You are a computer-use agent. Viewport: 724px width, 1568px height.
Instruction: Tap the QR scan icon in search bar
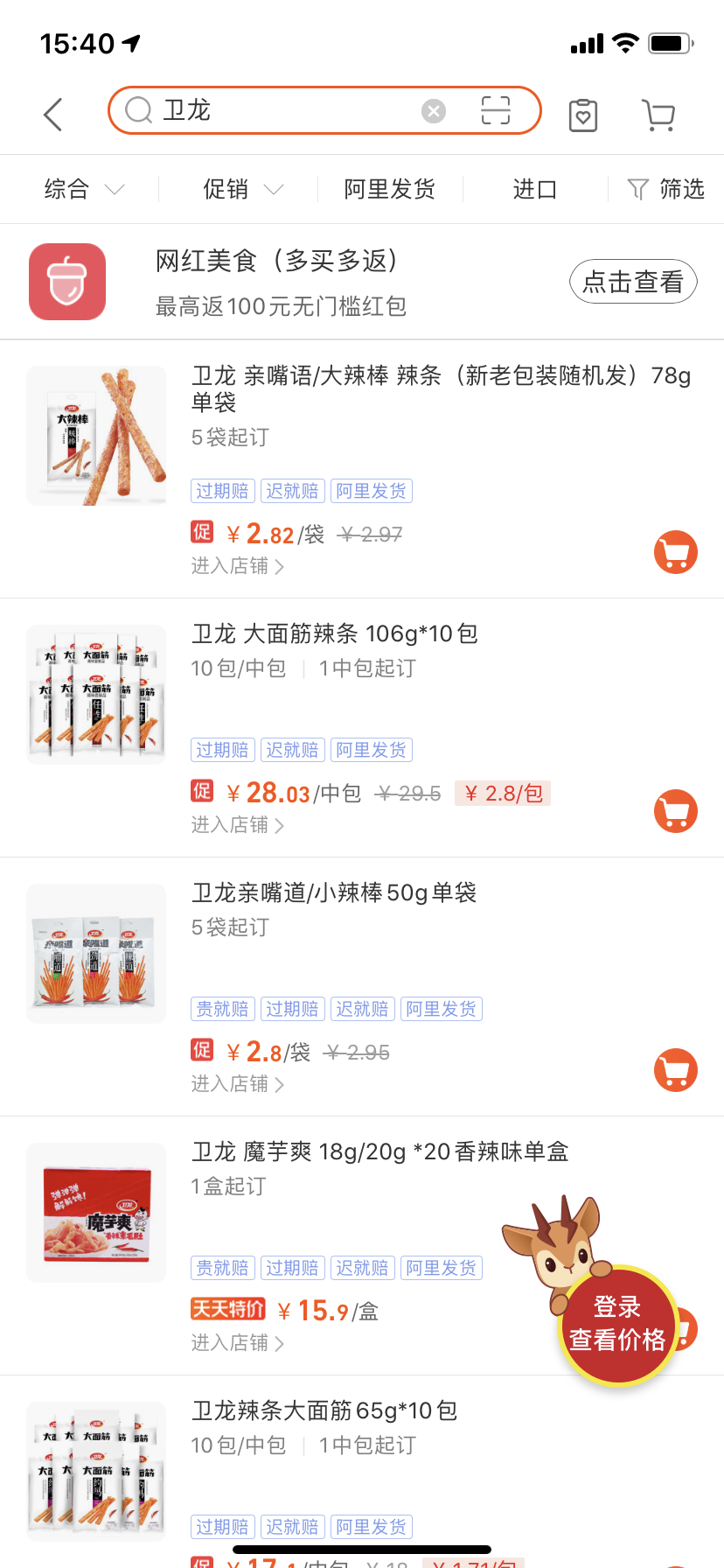click(496, 111)
